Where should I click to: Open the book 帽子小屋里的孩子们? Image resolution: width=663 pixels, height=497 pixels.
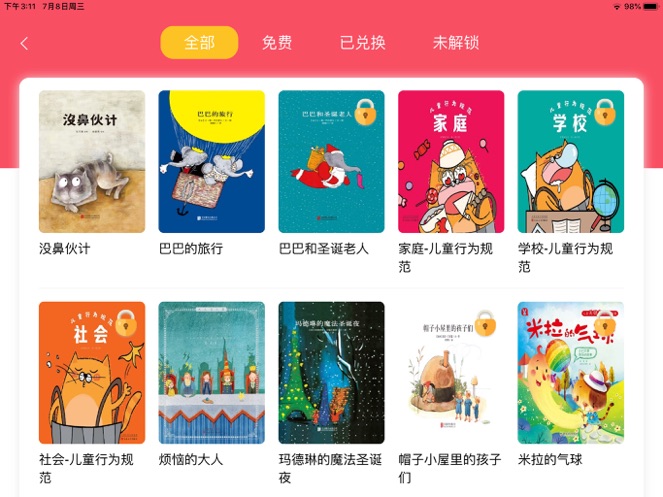[x=451, y=372]
